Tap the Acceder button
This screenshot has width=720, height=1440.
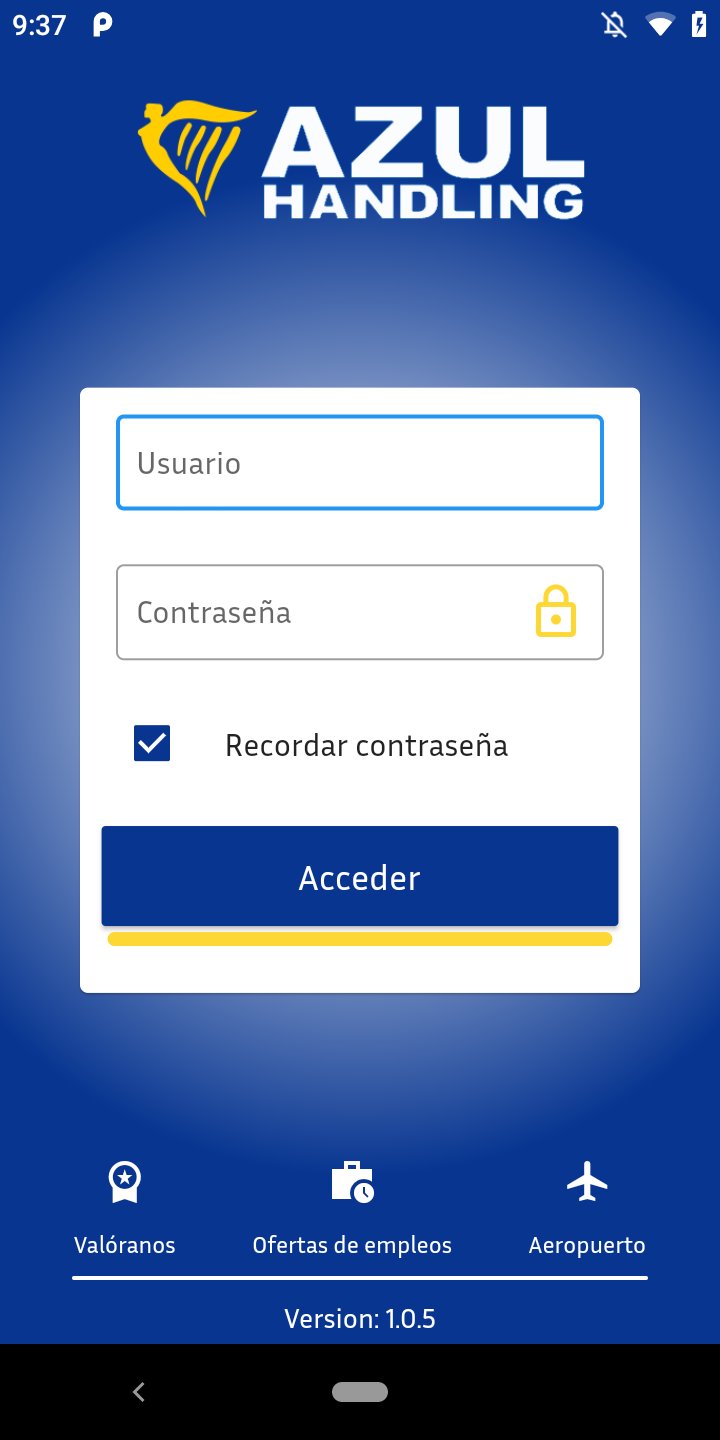pyautogui.click(x=360, y=876)
